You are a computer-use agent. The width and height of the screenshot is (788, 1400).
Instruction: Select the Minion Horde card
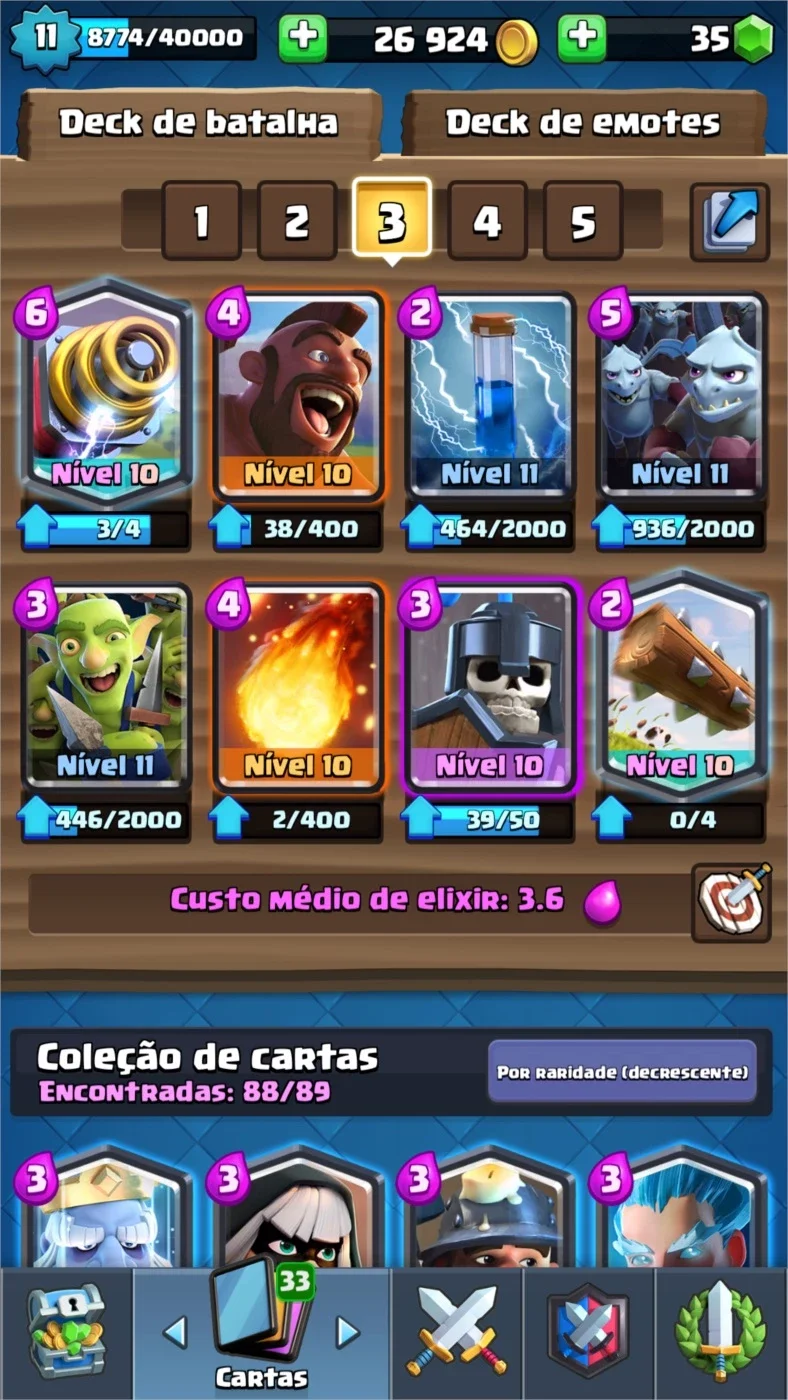tap(682, 396)
